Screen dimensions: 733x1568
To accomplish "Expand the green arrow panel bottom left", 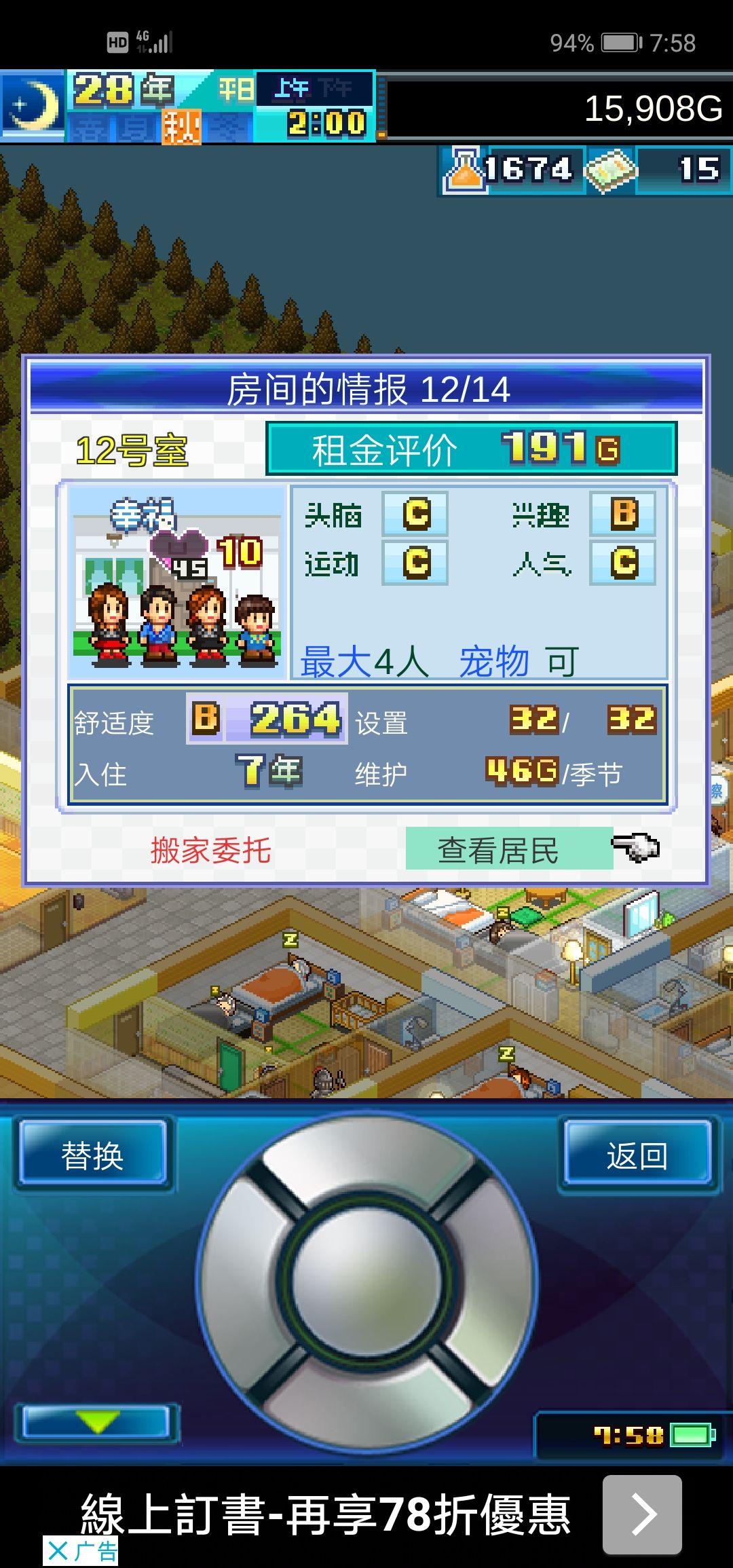I will [x=95, y=1422].
